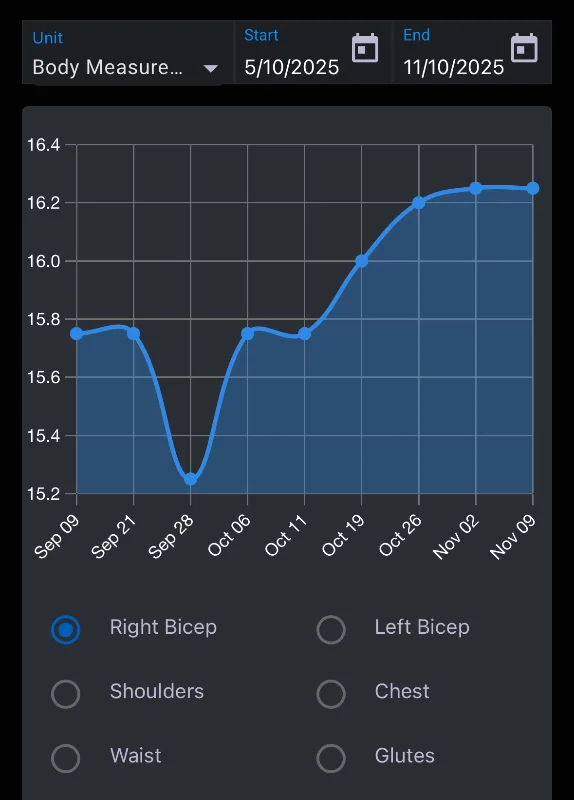Tap the Sep 28 data point on chart

pos(190,479)
